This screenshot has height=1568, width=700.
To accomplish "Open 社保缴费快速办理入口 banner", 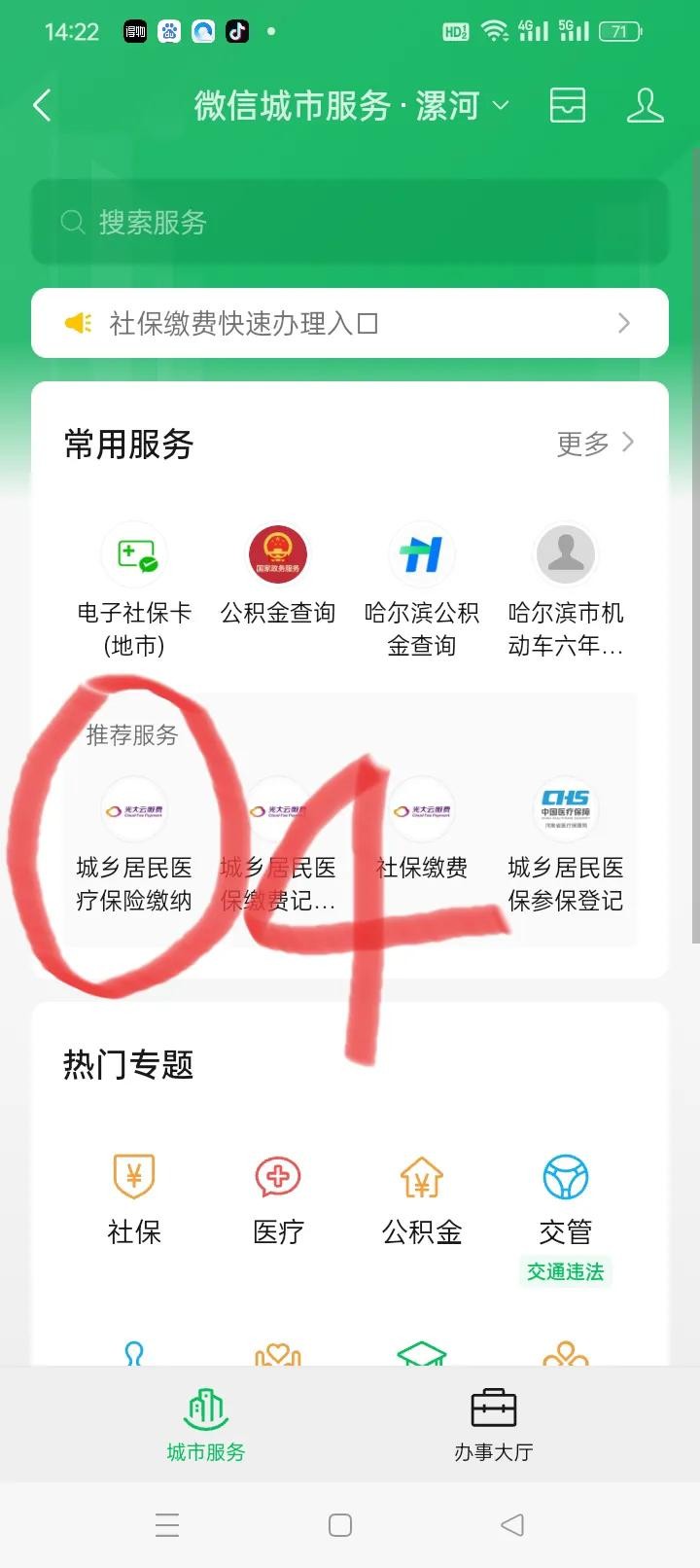I will coord(350,323).
